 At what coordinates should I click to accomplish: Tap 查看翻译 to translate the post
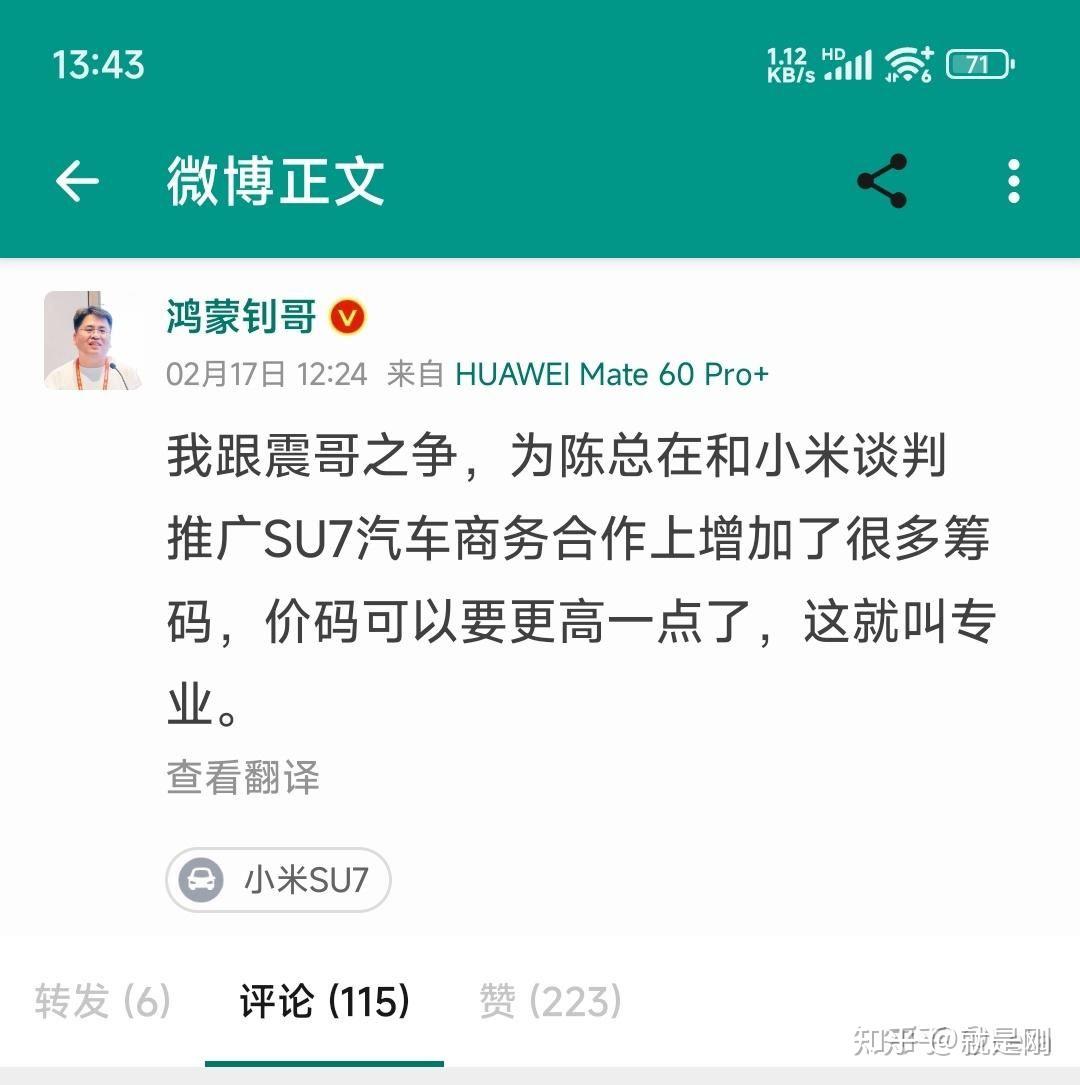243,776
